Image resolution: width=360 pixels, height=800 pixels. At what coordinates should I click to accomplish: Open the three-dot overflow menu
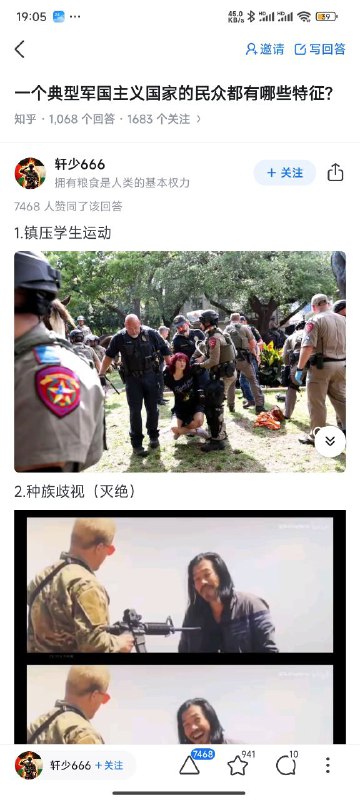pos(328,765)
